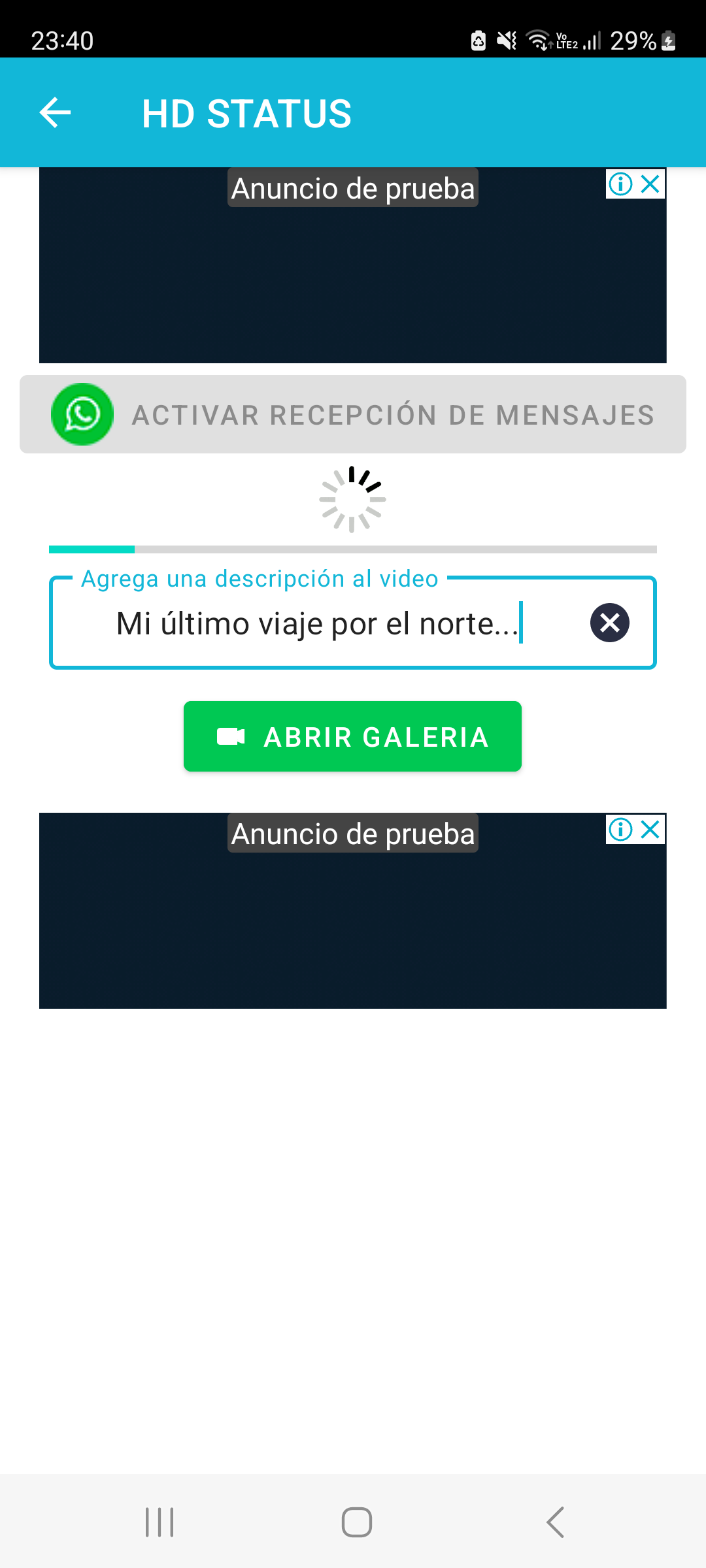Navigate back using the top-left arrow
Image resolution: width=706 pixels, height=1568 pixels.
click(x=55, y=112)
